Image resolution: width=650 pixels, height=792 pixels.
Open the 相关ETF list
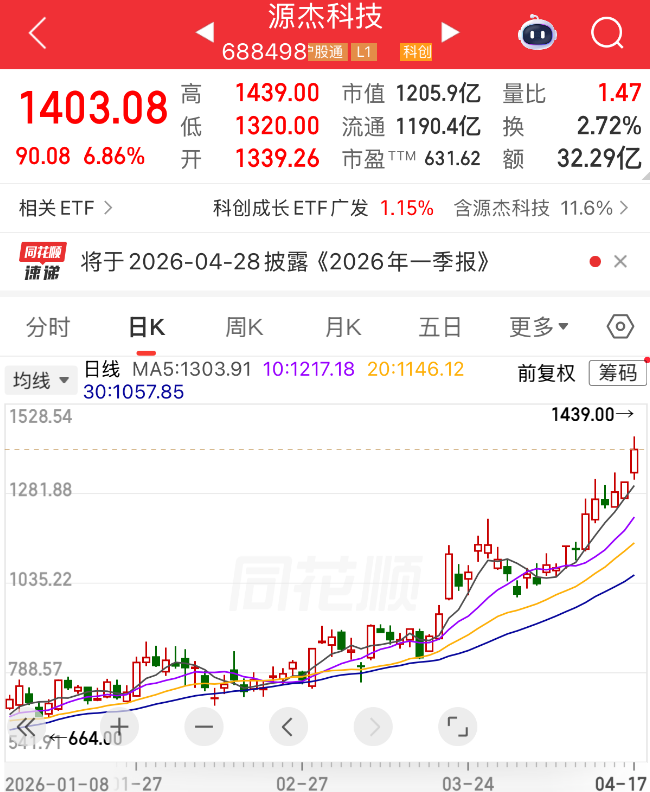[66, 208]
